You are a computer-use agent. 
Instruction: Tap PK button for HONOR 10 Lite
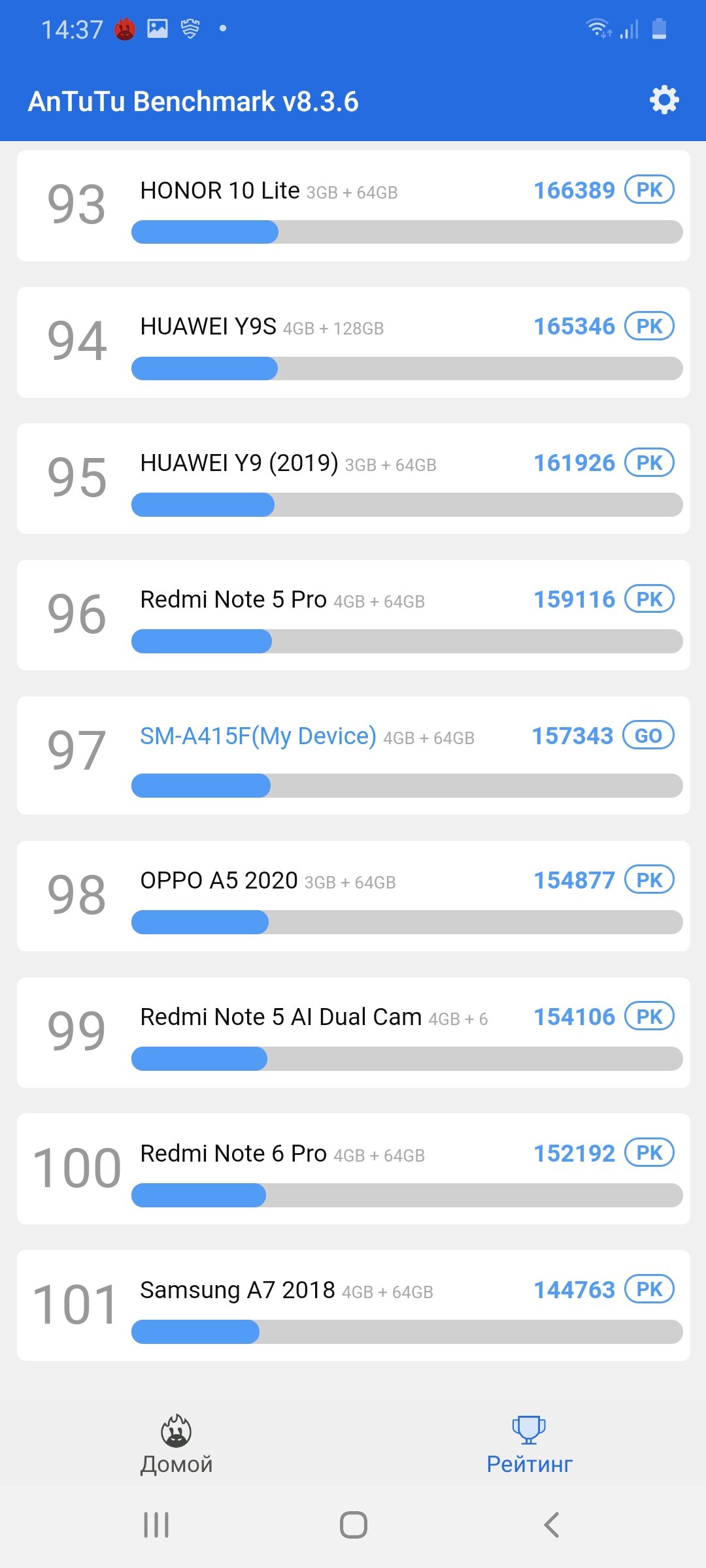649,189
